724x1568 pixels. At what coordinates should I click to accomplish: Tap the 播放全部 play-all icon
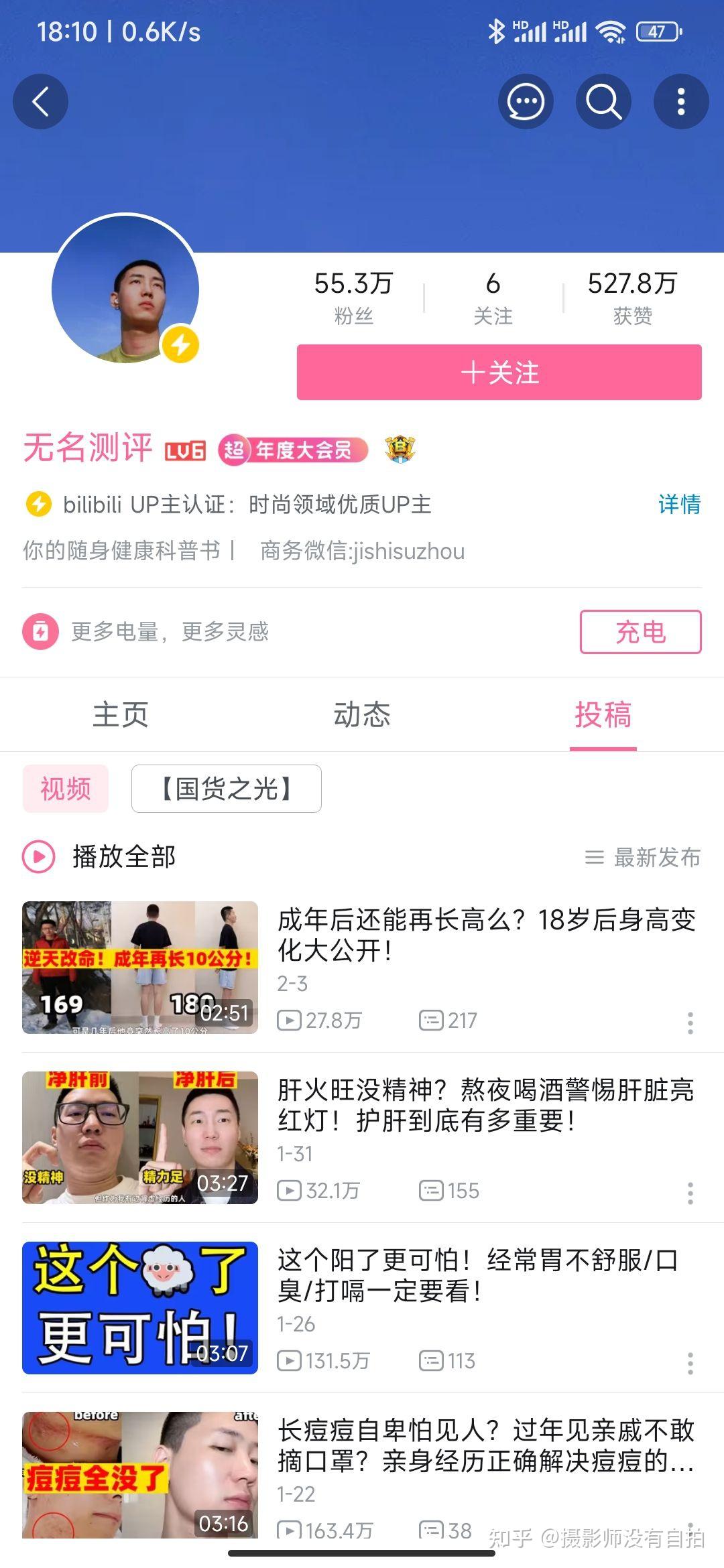[x=37, y=856]
